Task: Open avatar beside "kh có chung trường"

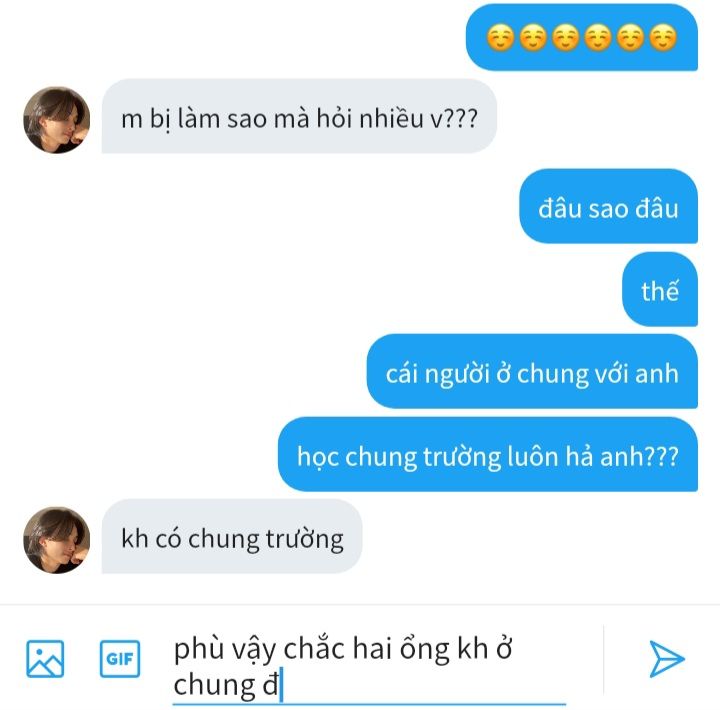Action: [56, 540]
